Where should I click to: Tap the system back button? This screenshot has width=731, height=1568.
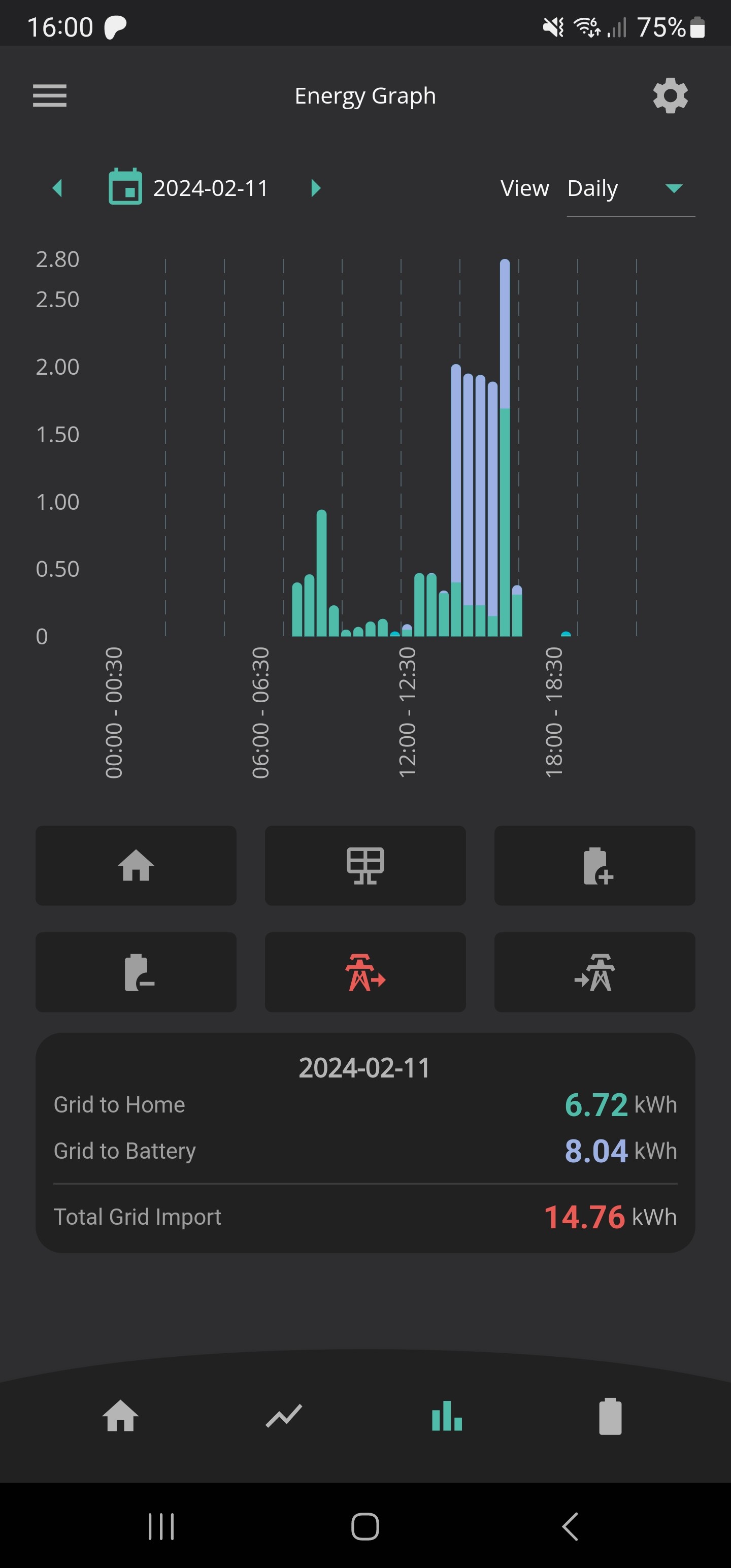[x=570, y=1526]
